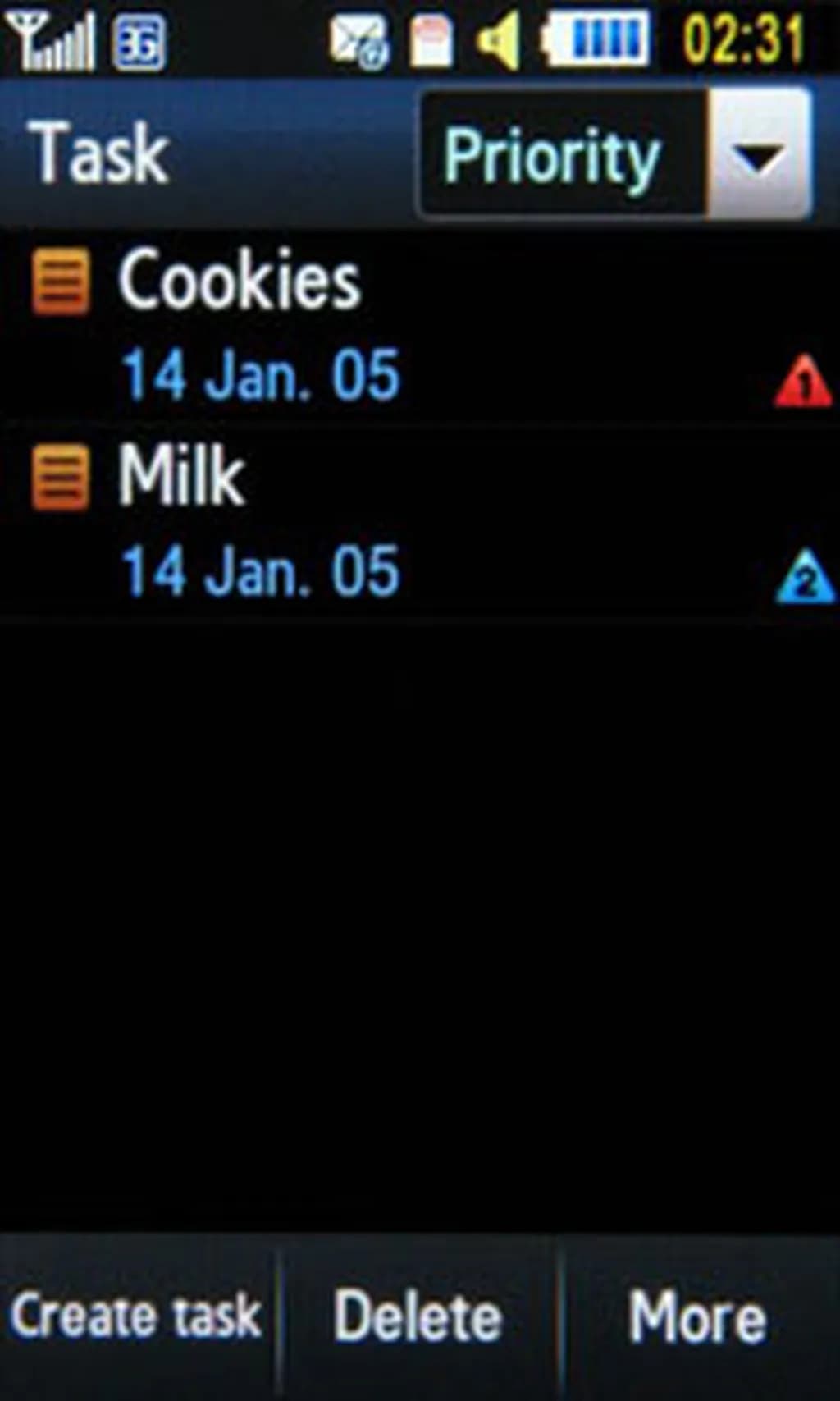Viewport: 840px width, 1401px height.
Task: Select the Delete option
Action: [418, 1316]
